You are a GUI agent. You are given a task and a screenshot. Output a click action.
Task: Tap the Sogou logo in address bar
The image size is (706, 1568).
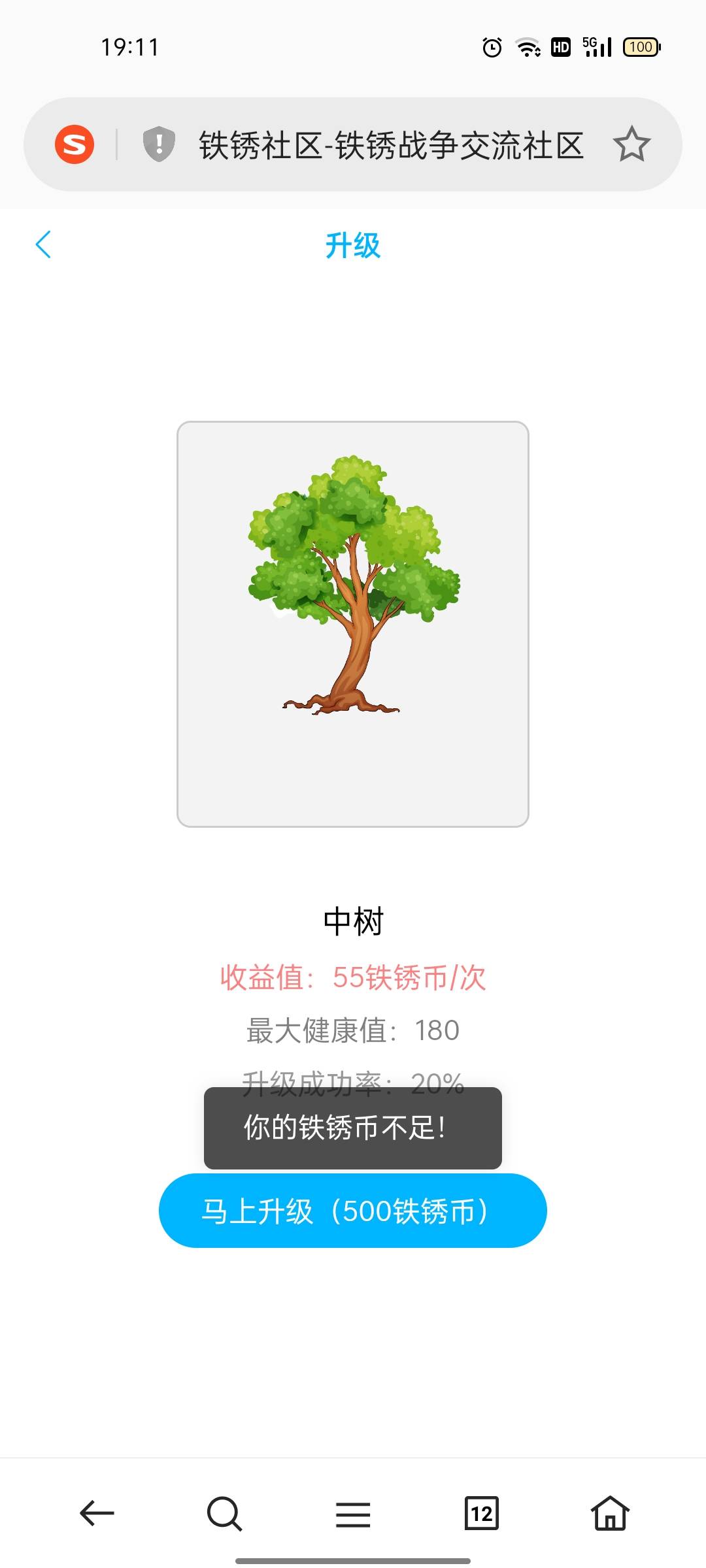(75, 144)
